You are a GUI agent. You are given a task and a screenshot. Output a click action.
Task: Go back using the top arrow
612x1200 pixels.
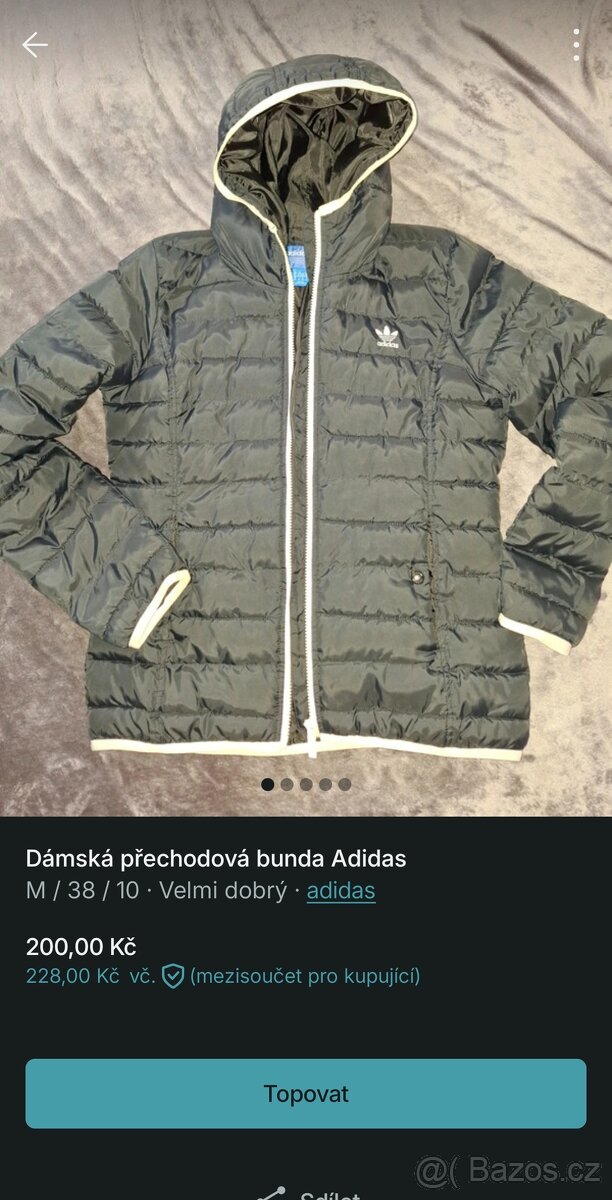[x=35, y=44]
